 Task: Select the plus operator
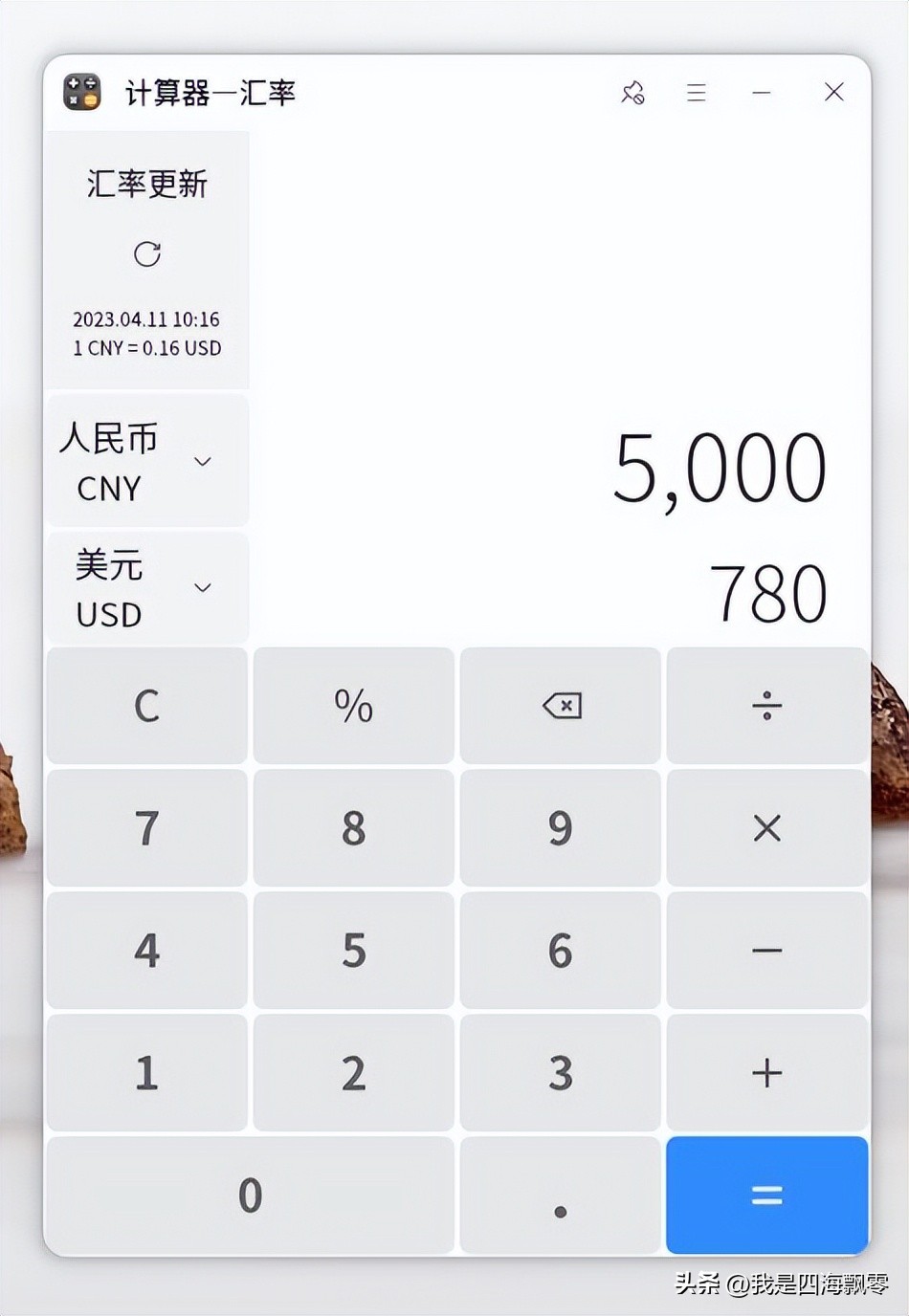click(x=766, y=1073)
